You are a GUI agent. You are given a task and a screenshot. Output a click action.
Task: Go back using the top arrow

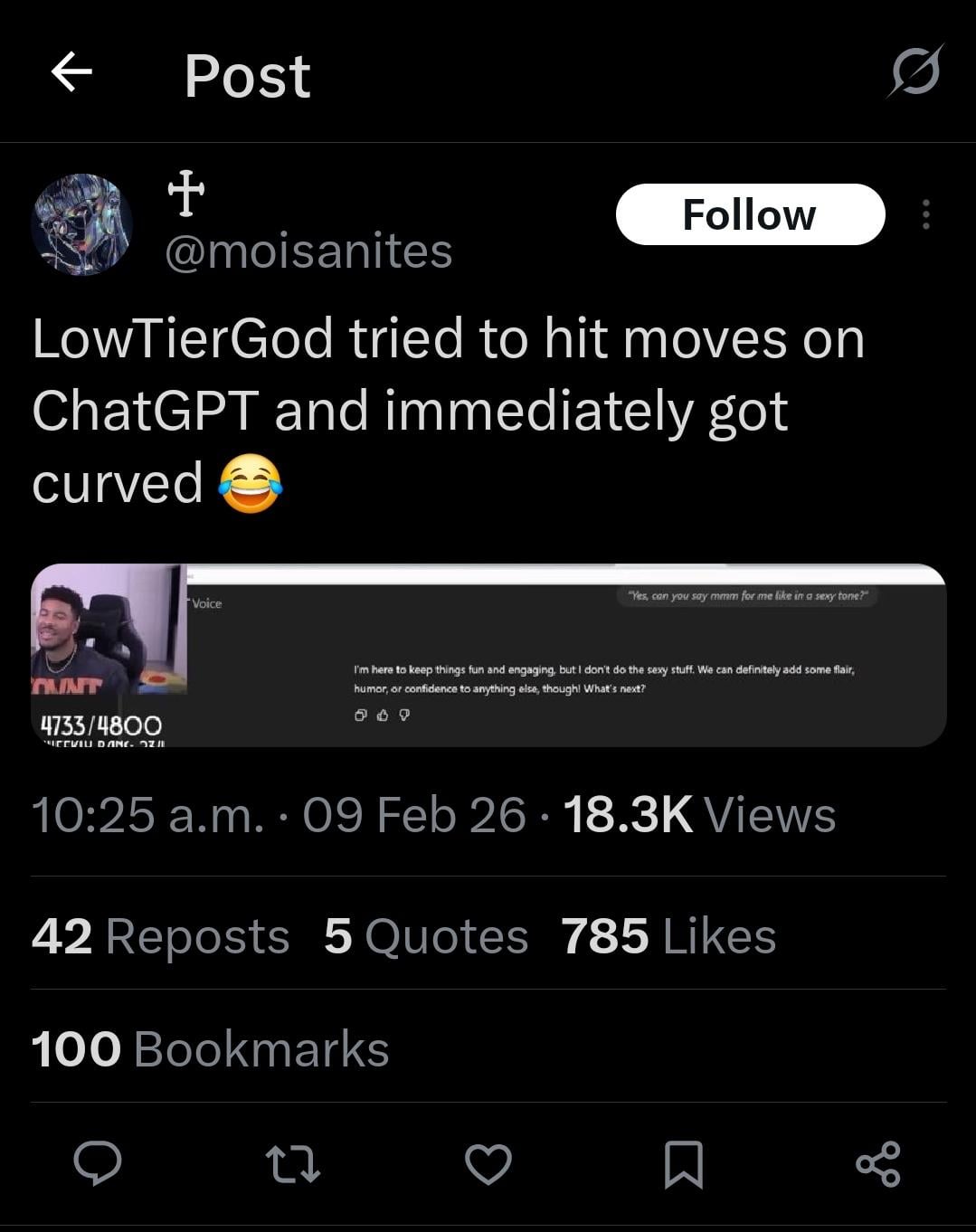[x=71, y=72]
